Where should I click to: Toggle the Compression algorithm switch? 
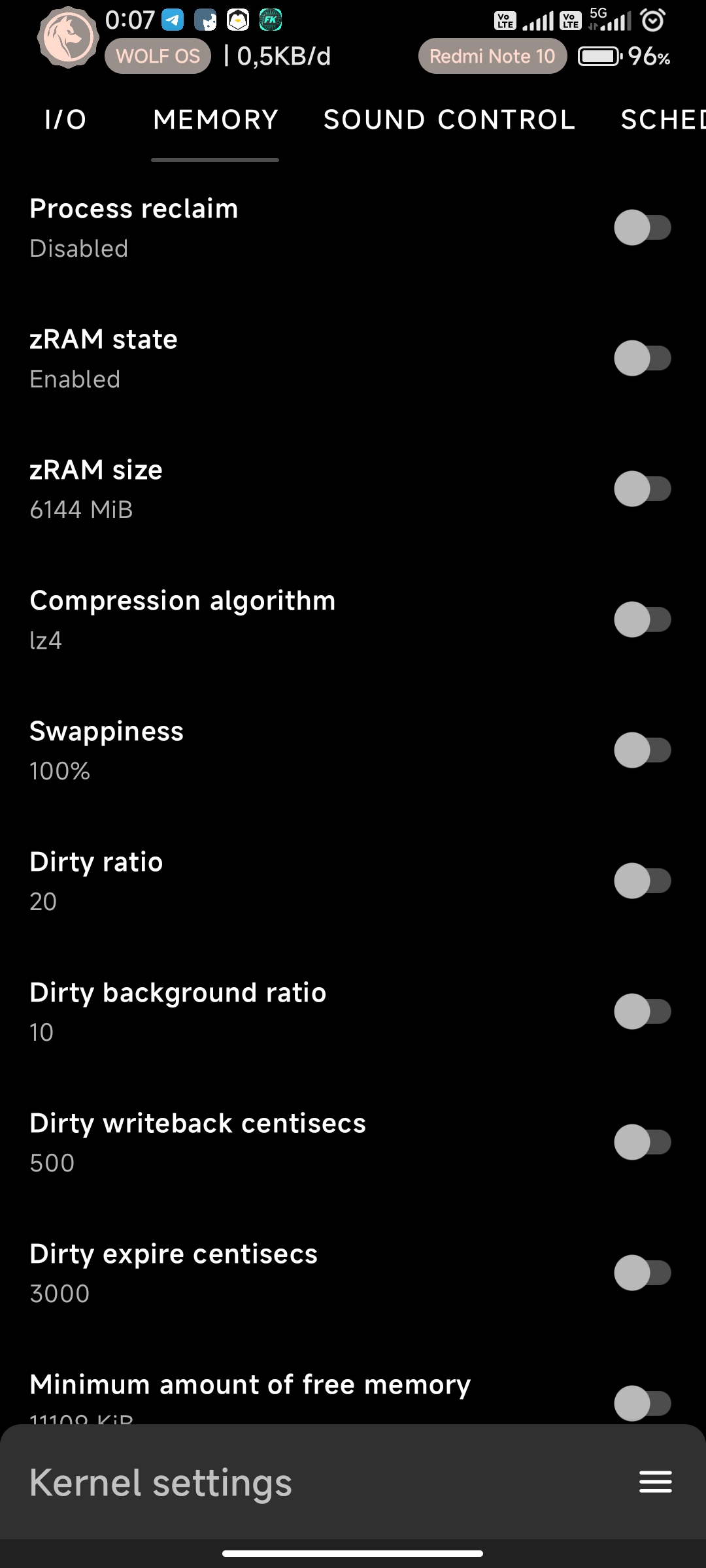click(x=643, y=619)
